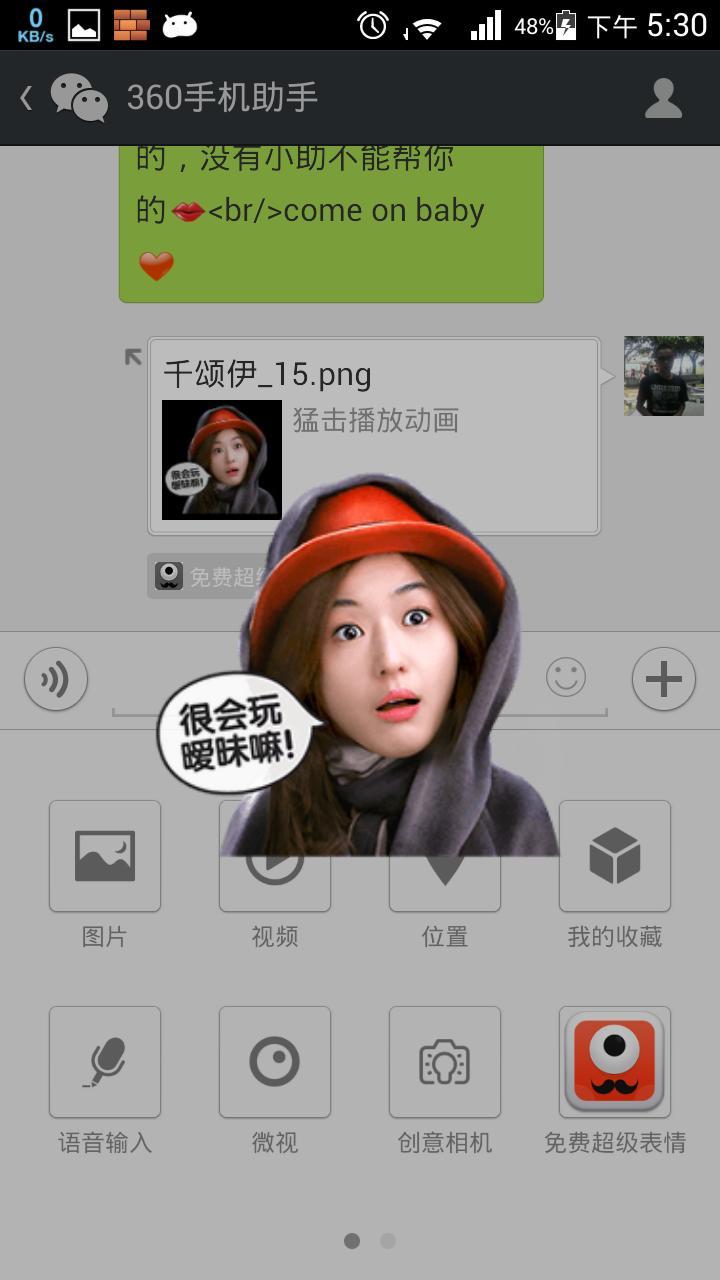Tap the 免费超级表情 super emoji icon

click(x=614, y=1061)
